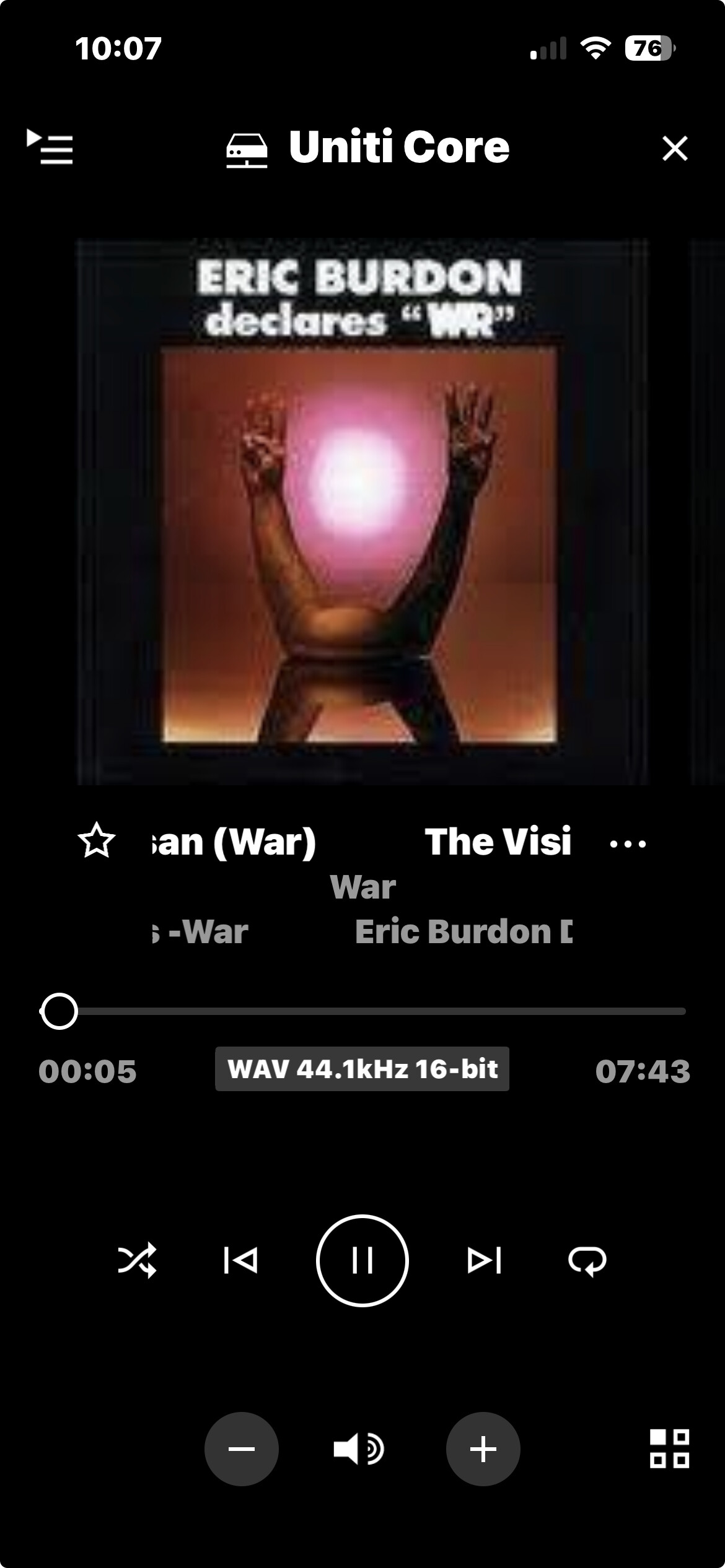Screen dimensions: 725x1568
Task: Skip to the next track
Action: coord(484,1260)
